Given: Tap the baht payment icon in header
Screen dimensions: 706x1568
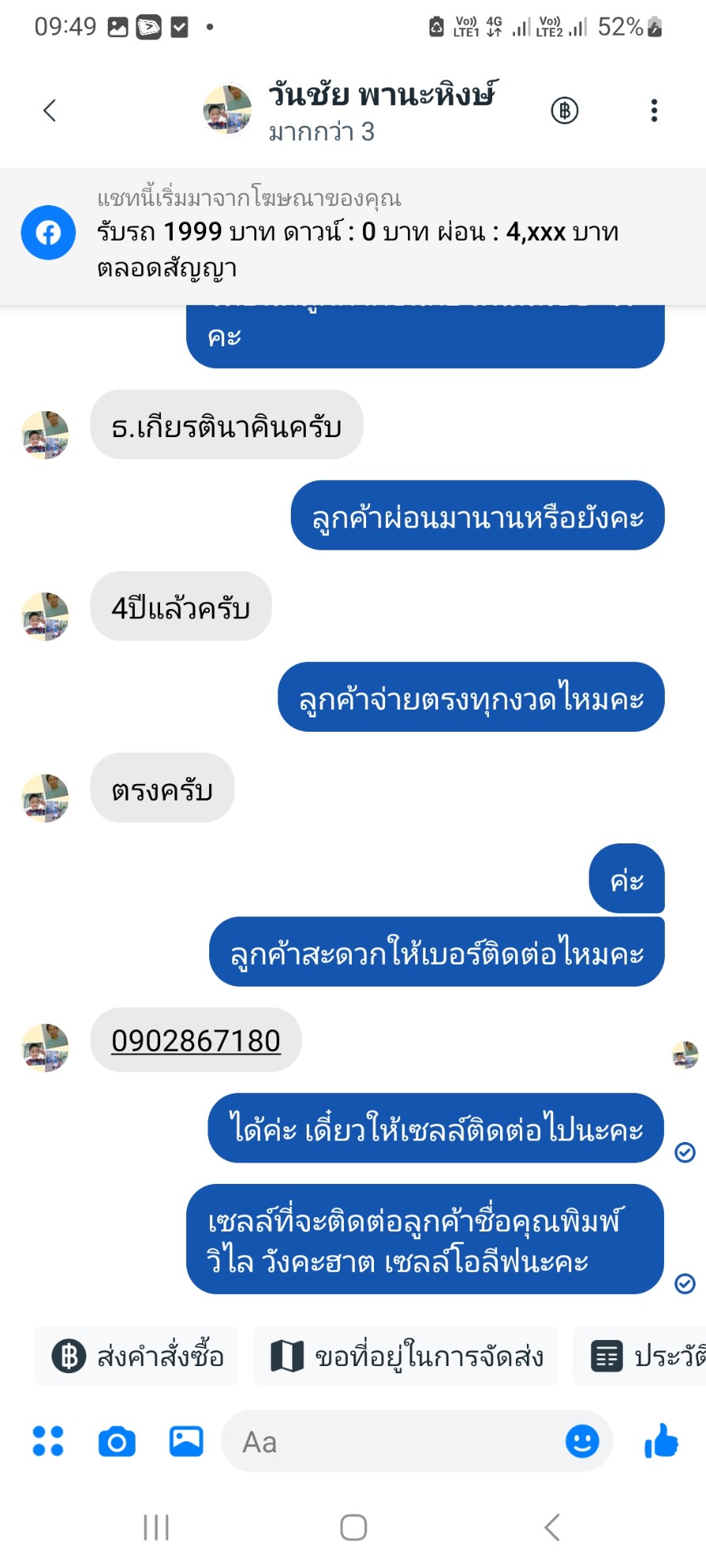Looking at the screenshot, I should pyautogui.click(x=565, y=110).
